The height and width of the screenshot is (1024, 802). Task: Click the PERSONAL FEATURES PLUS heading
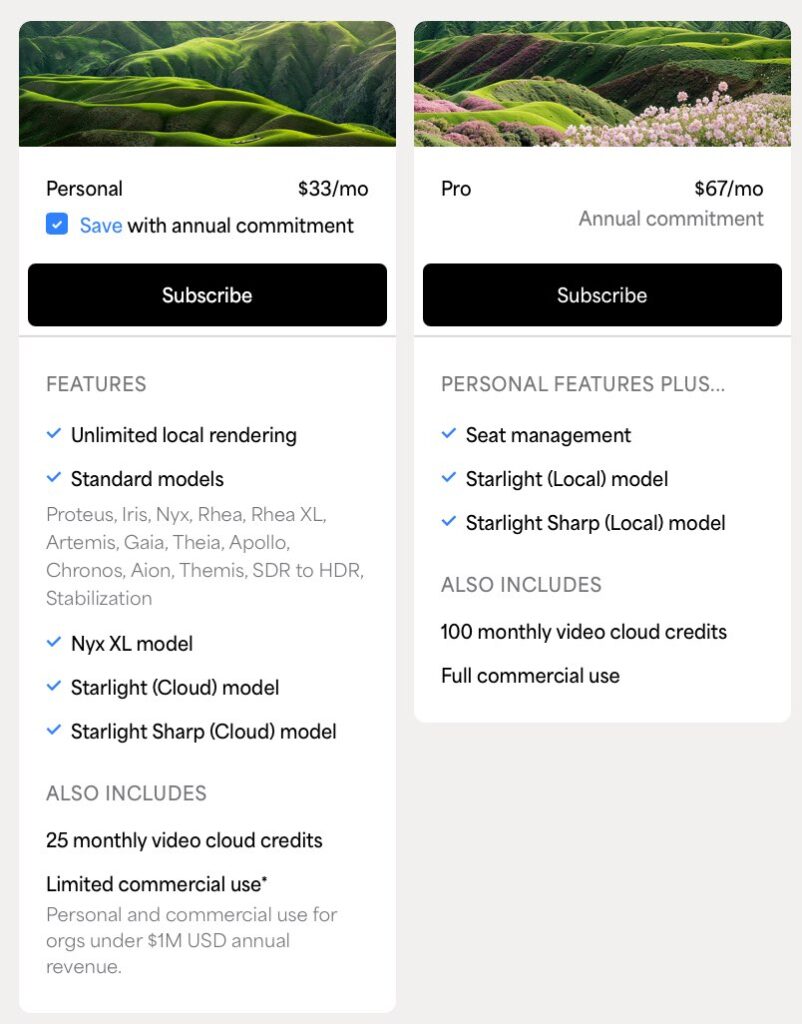point(584,384)
